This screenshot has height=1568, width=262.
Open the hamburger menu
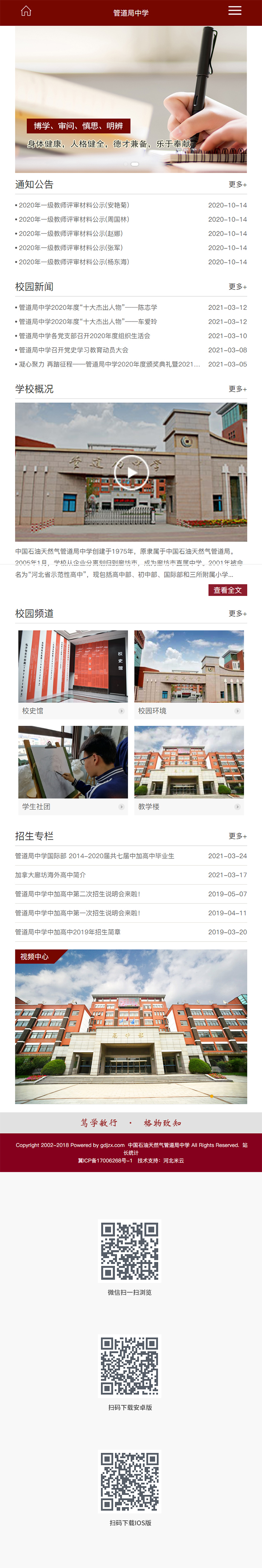pyautogui.click(x=235, y=10)
